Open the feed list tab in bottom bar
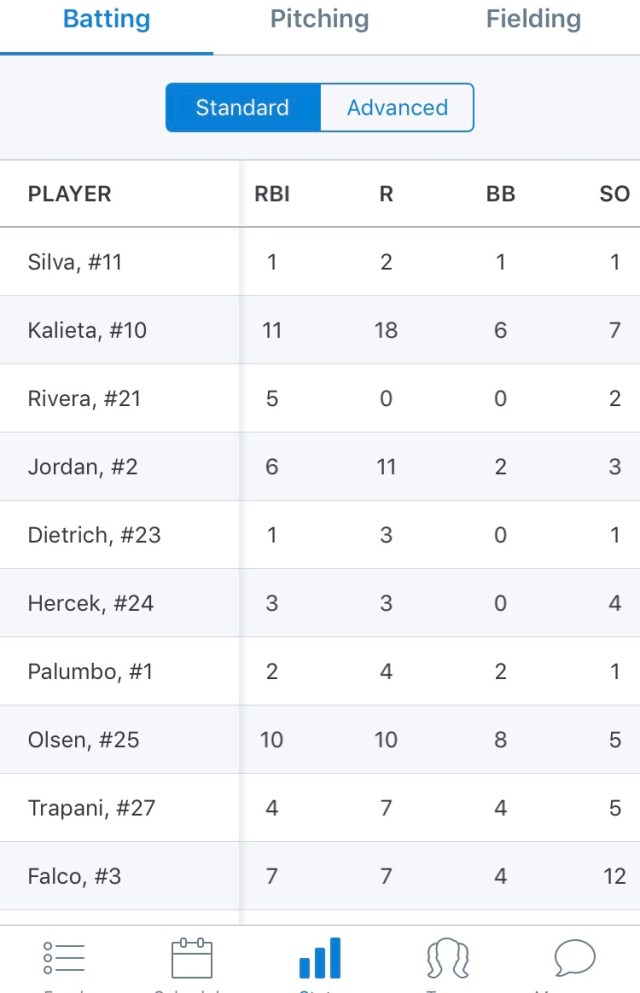 click(x=64, y=960)
